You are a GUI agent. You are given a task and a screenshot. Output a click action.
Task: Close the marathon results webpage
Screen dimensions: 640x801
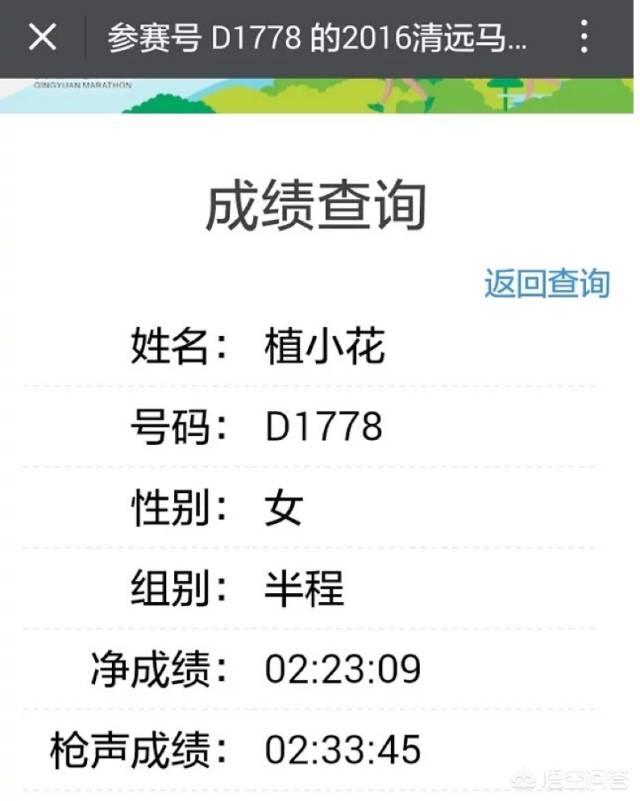pyautogui.click(x=42, y=38)
